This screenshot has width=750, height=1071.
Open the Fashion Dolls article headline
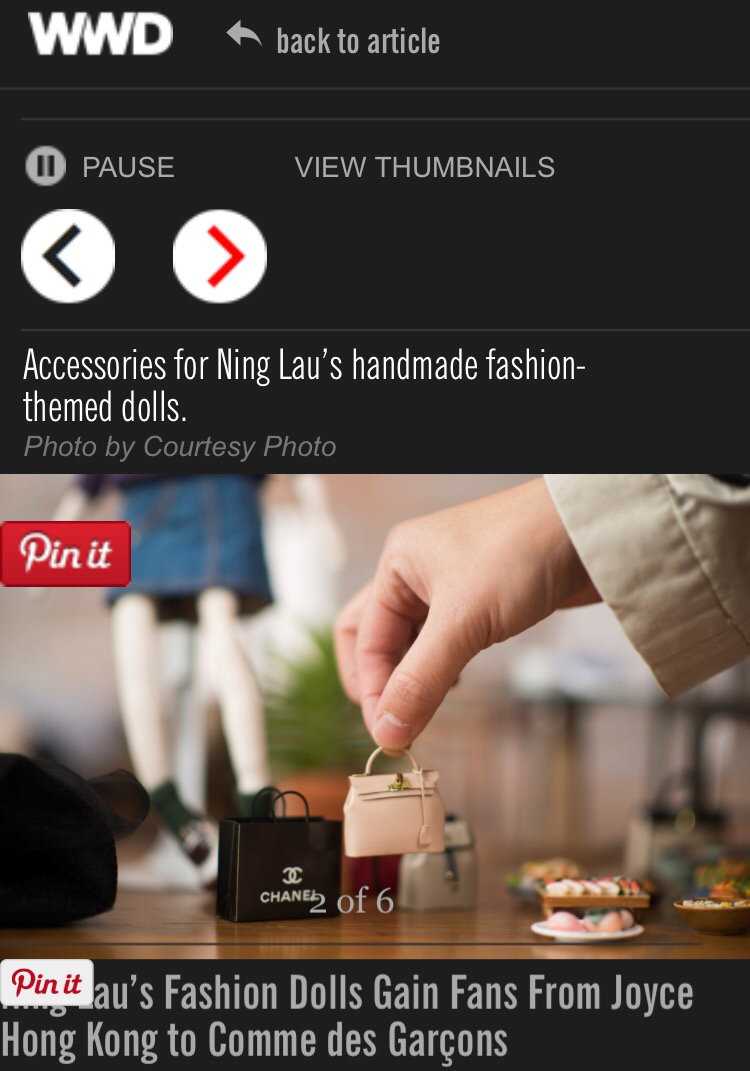(400, 1017)
